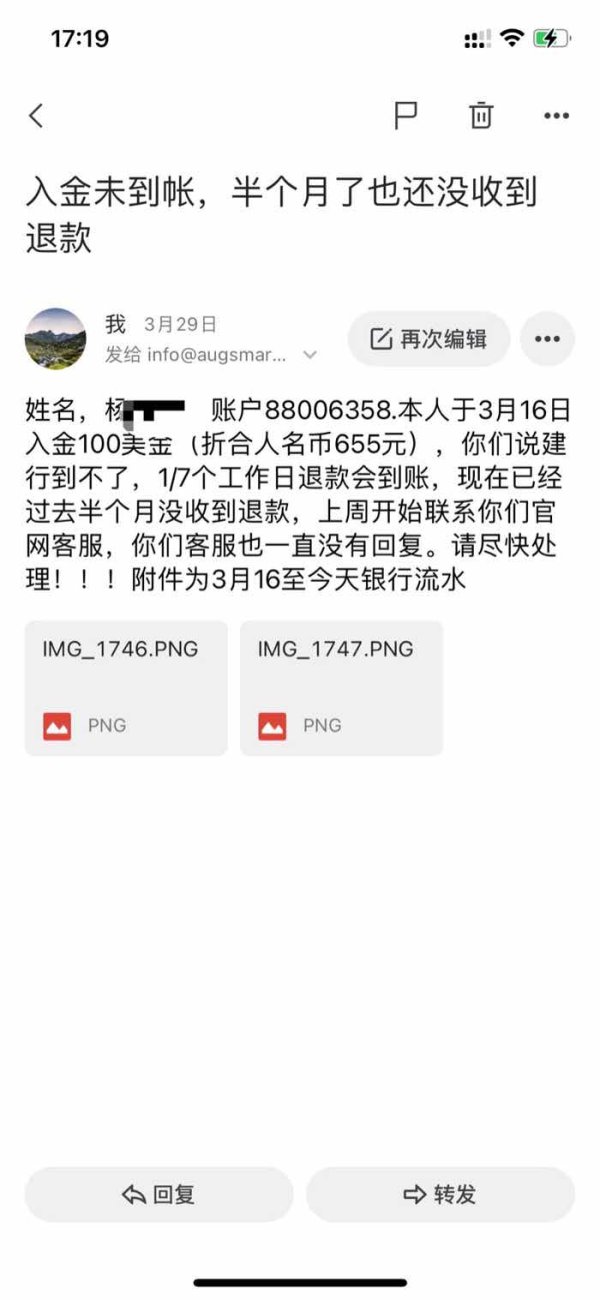Tap the 再次编辑 button
600x1300 pixels.
point(429,339)
